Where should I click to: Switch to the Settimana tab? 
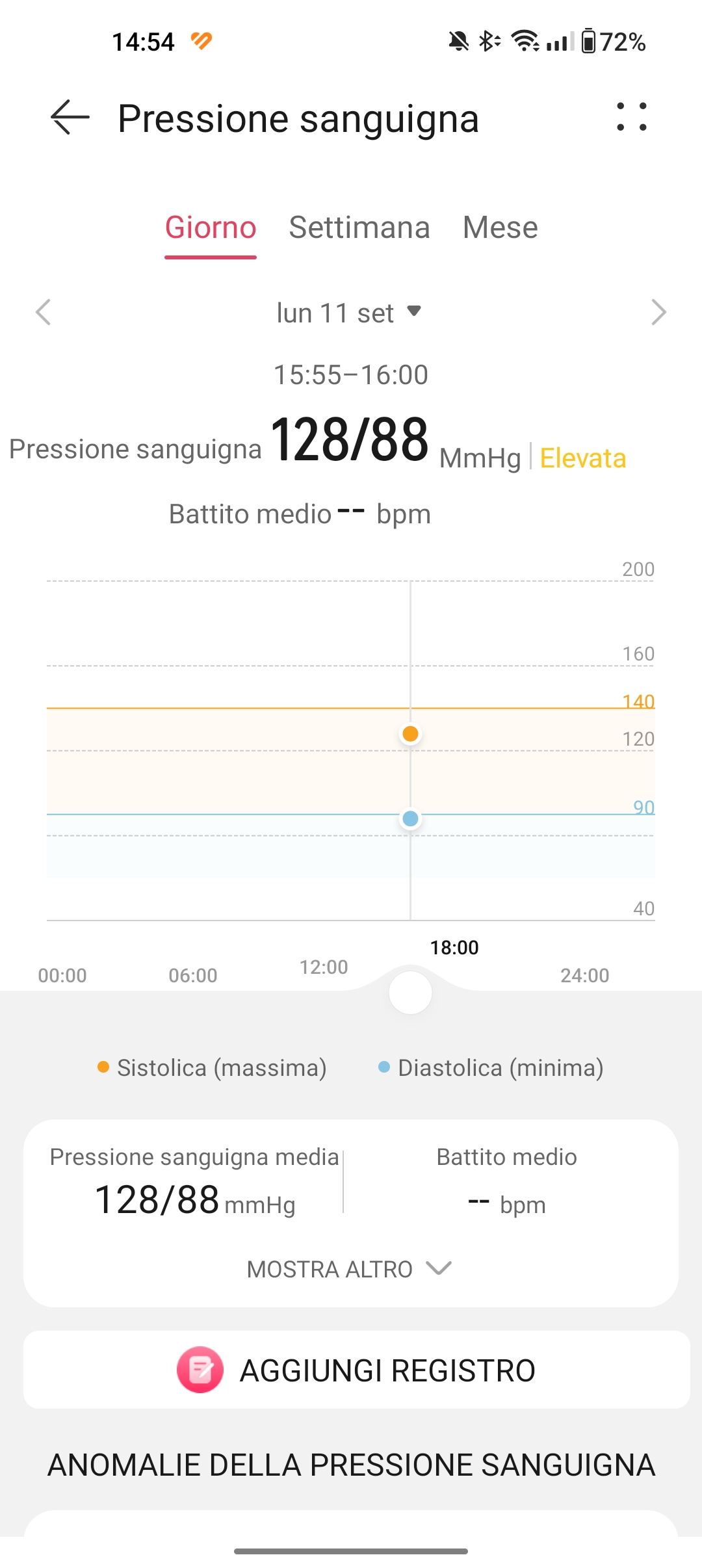coord(359,228)
